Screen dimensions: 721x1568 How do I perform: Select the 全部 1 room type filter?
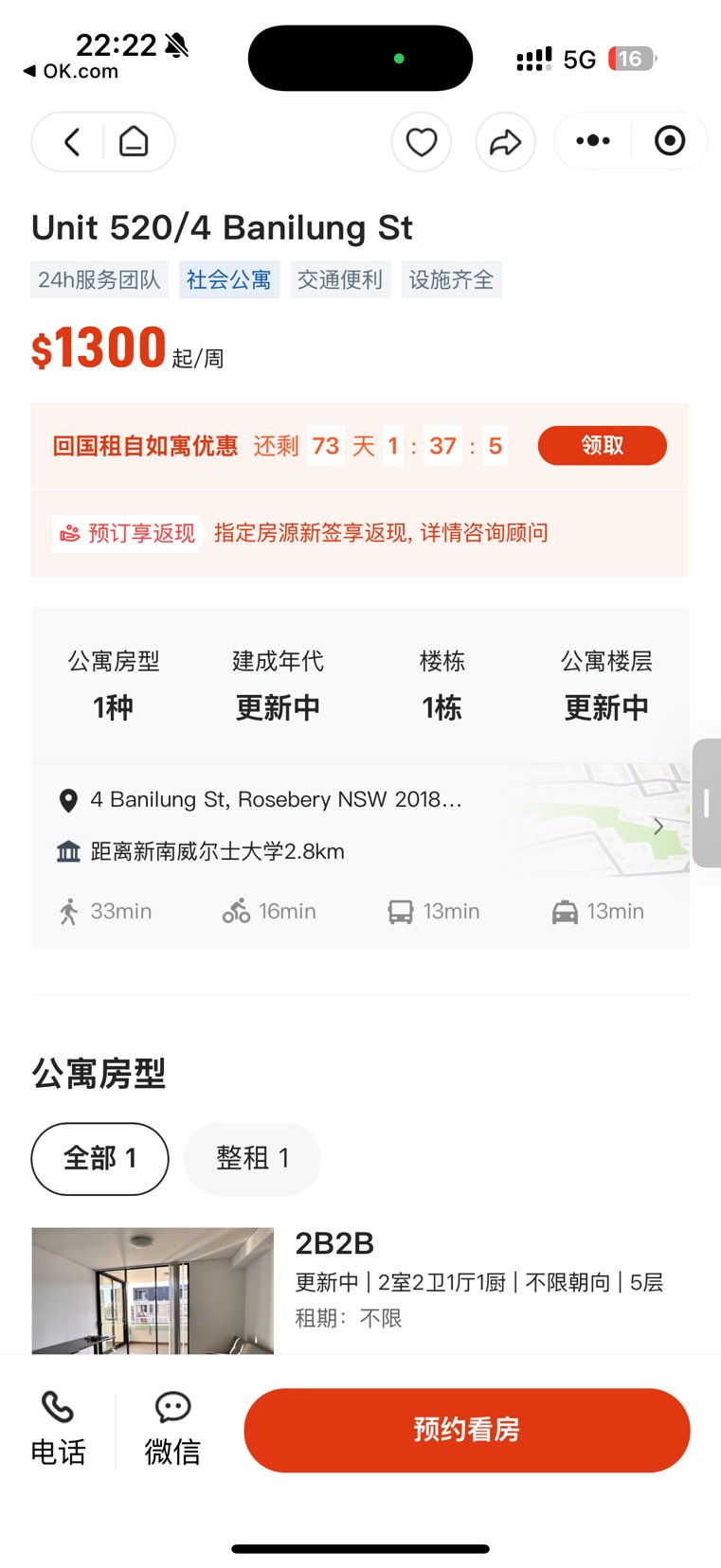(x=100, y=1158)
